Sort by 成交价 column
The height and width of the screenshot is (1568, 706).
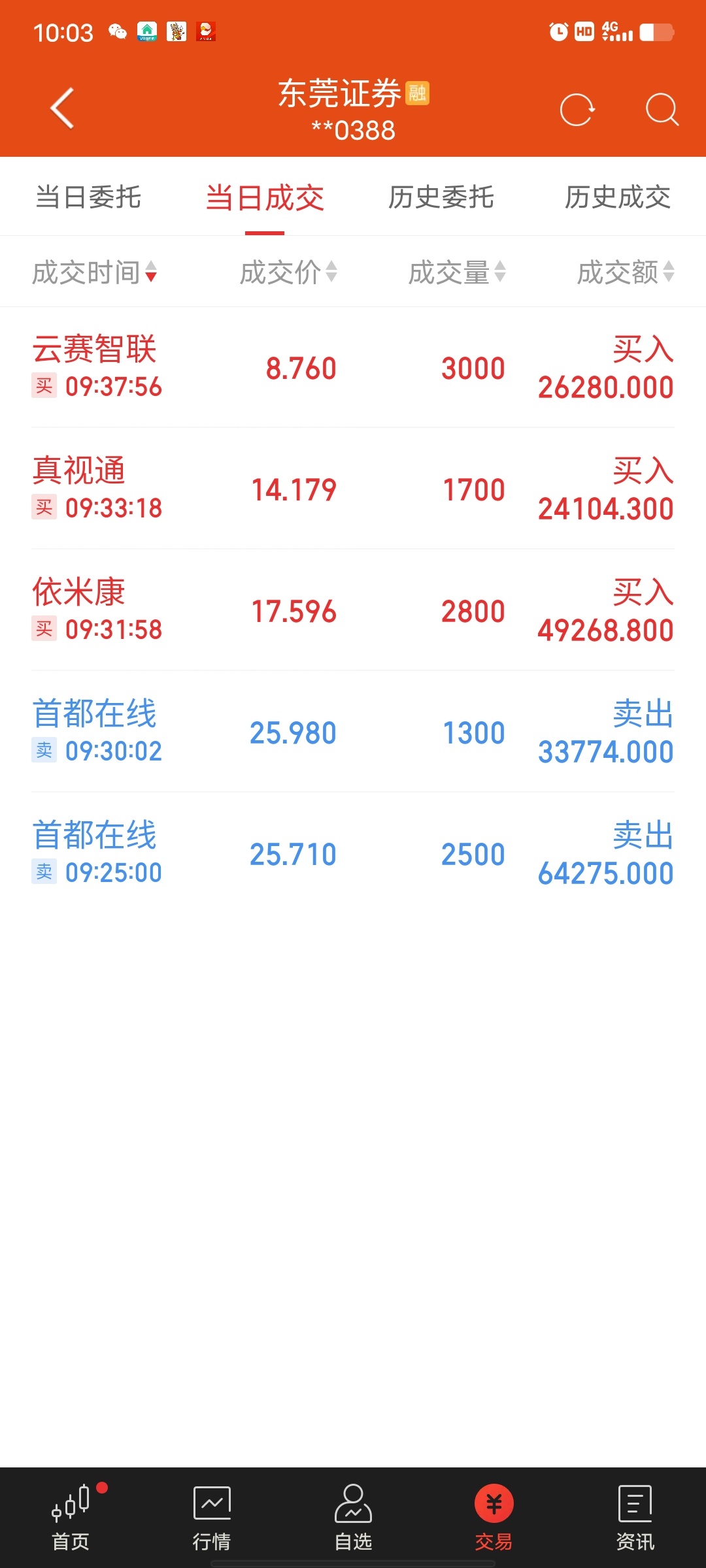pos(288,272)
